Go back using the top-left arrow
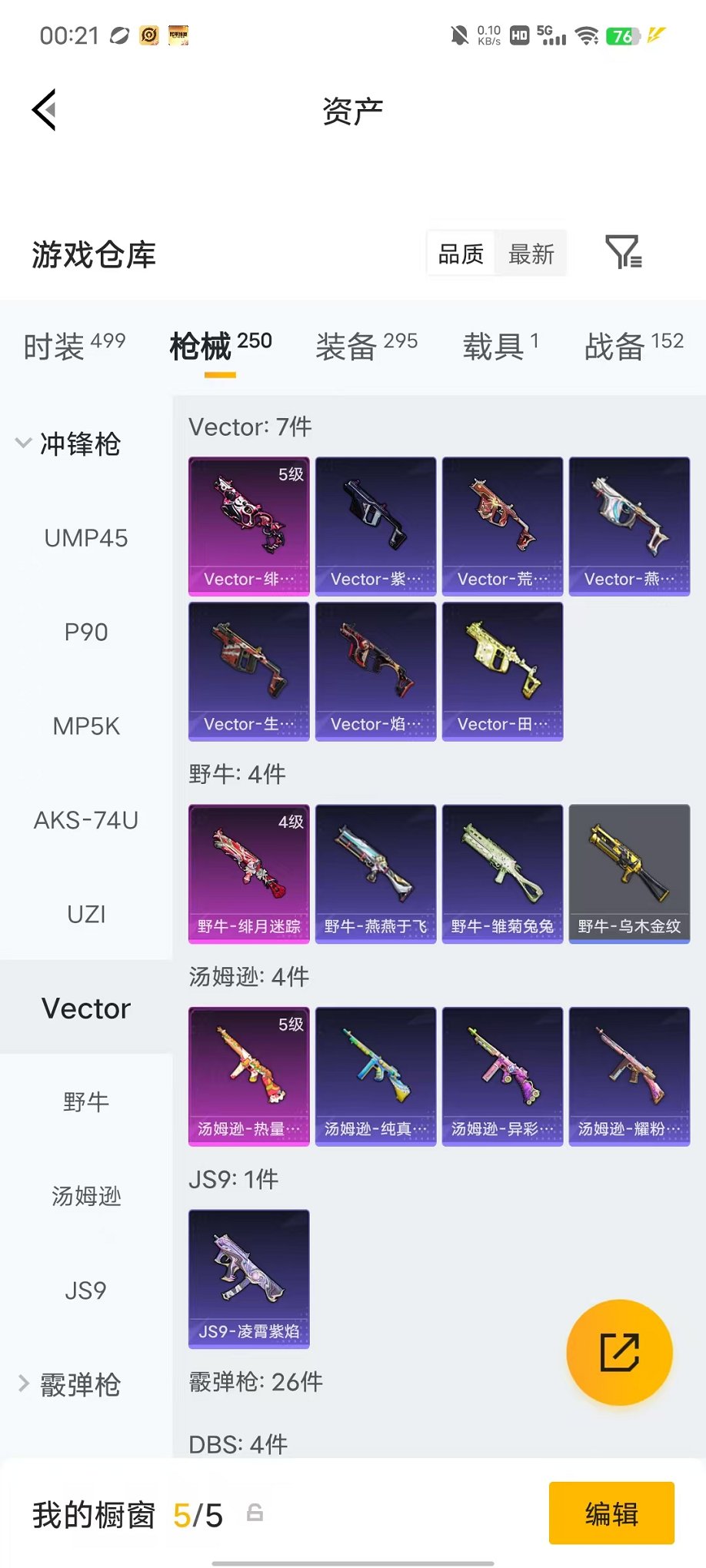Viewport: 706px width, 1568px height. tap(45, 110)
